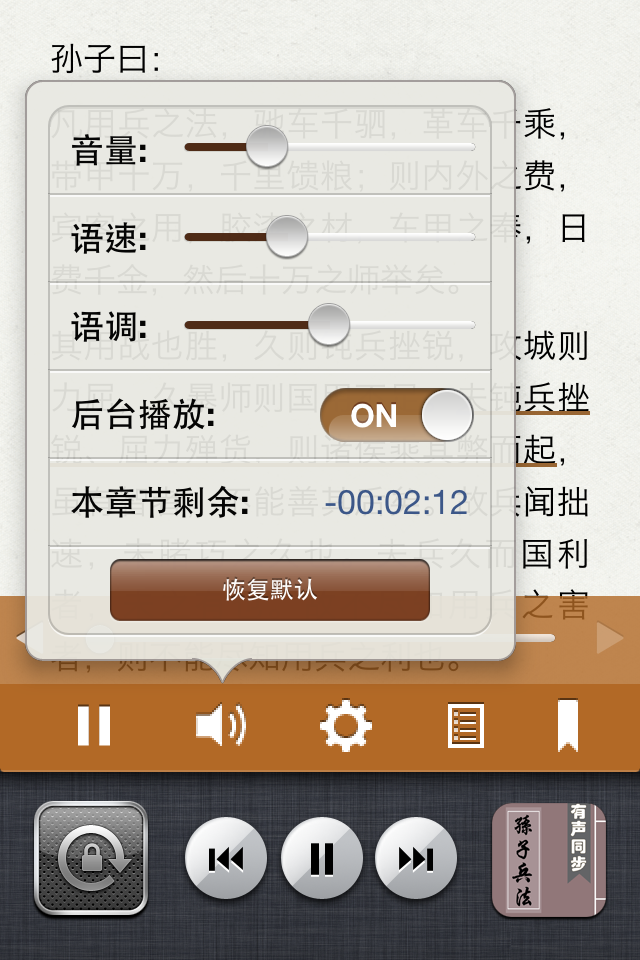Viewport: 640px width, 960px height.
Task: Pause reading in the orange toolbar
Action: 94,726
